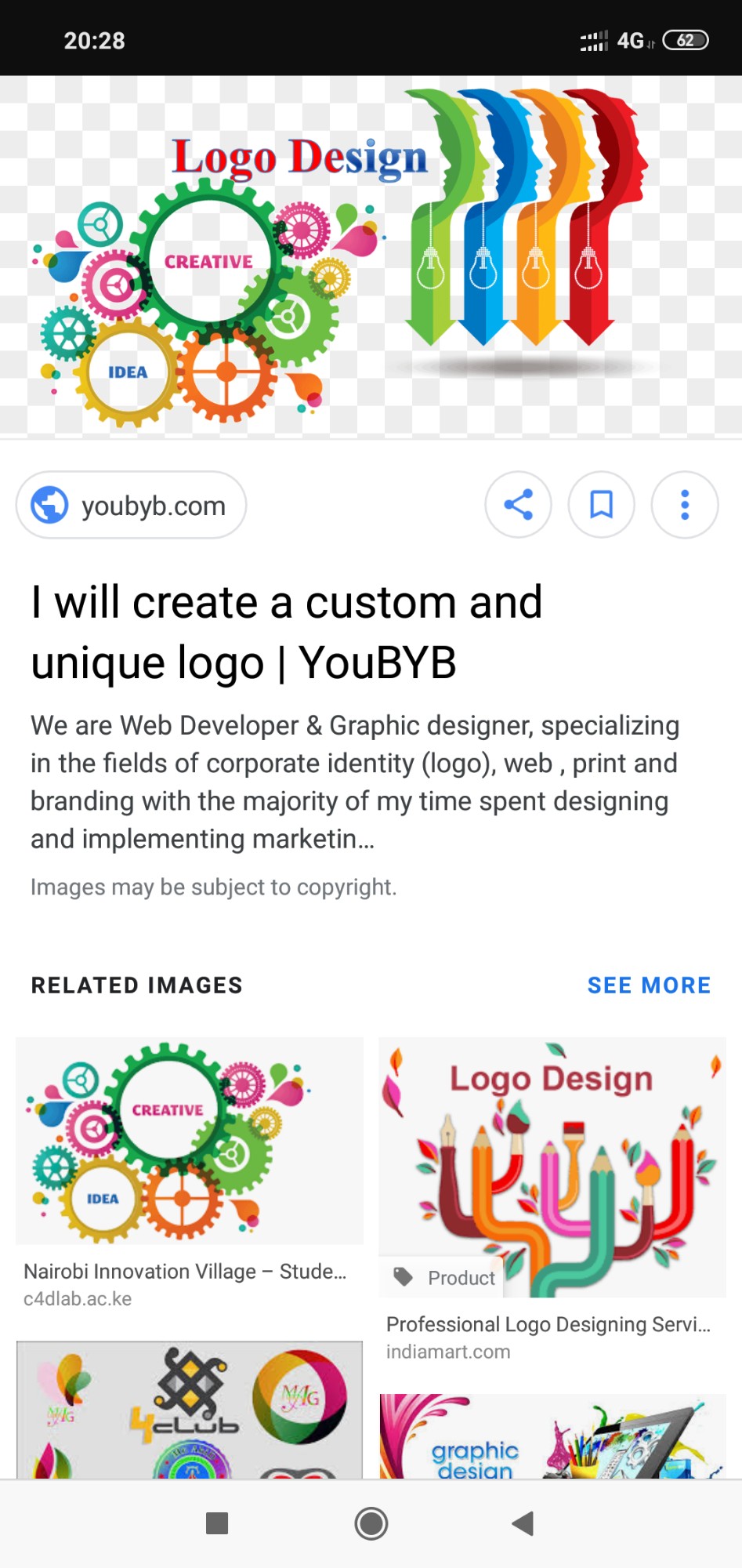Viewport: 742px width, 1568px height.
Task: Open the youbyb.com source site
Action: 131,506
